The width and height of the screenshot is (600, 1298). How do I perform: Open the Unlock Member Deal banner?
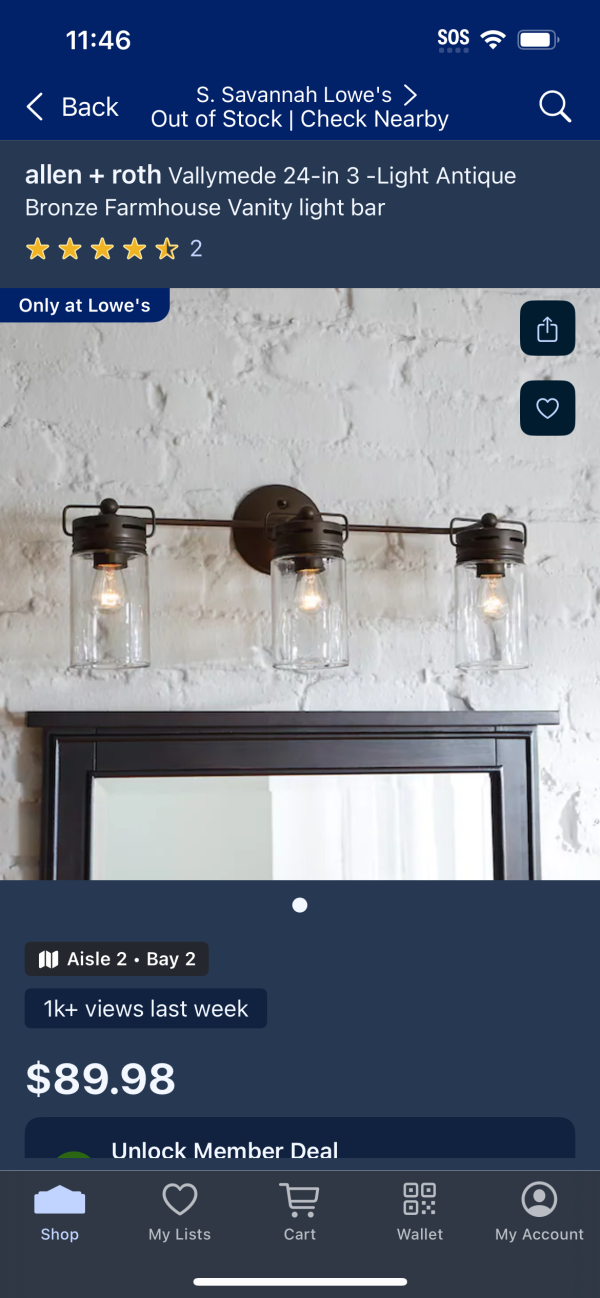[x=300, y=1145]
